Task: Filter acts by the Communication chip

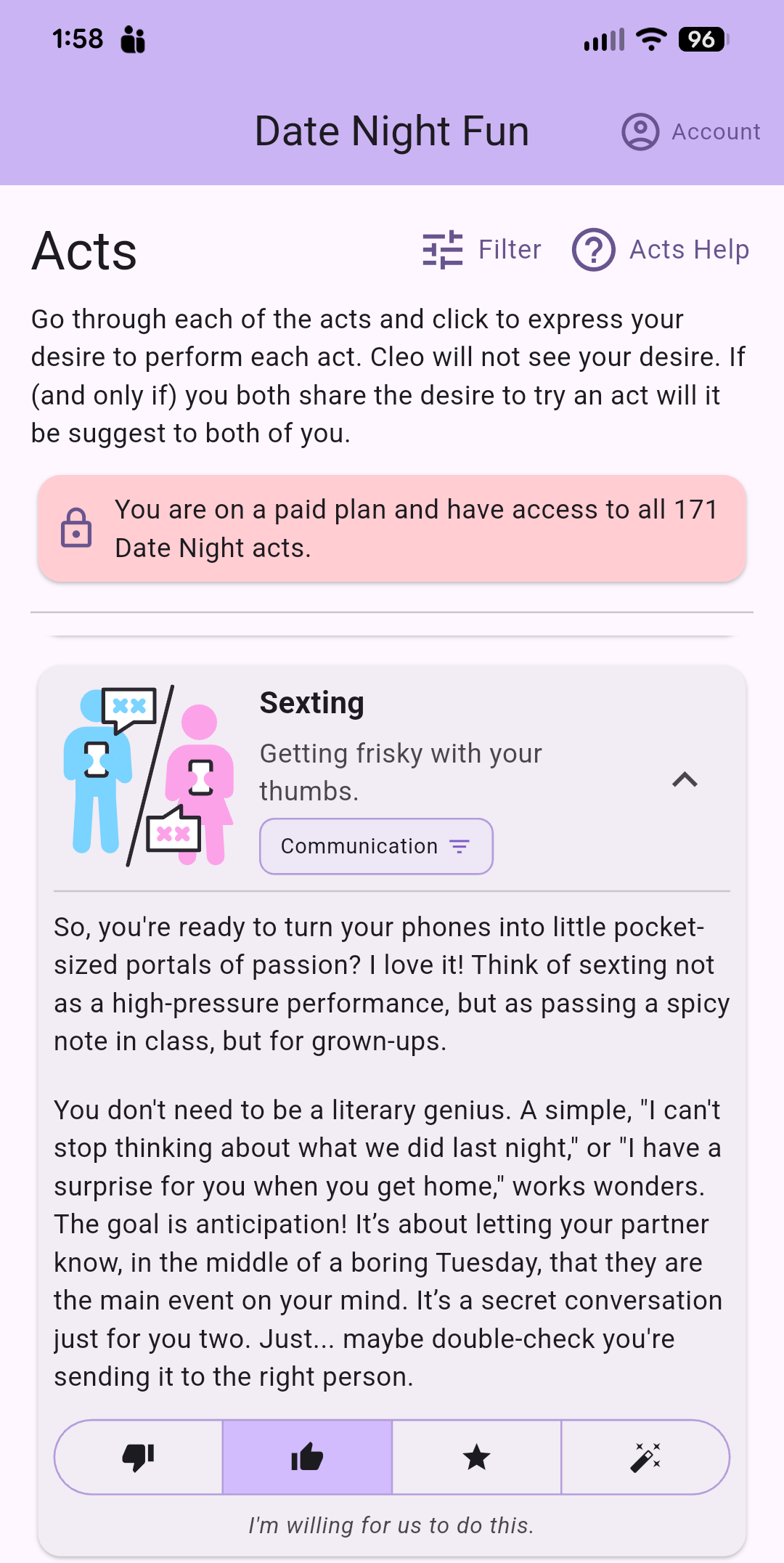Action: (376, 846)
